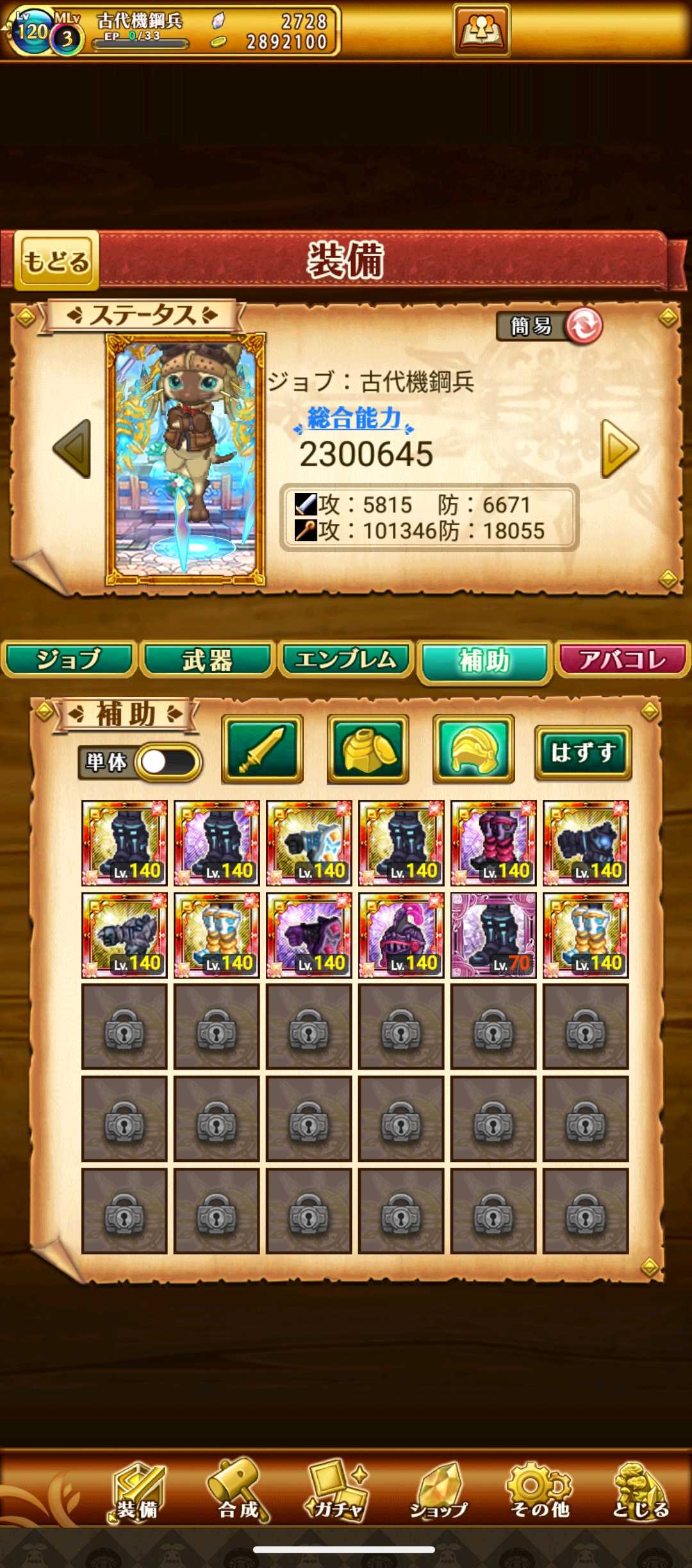Select the 補助 tab
692x1568 pixels.
pyautogui.click(x=484, y=661)
